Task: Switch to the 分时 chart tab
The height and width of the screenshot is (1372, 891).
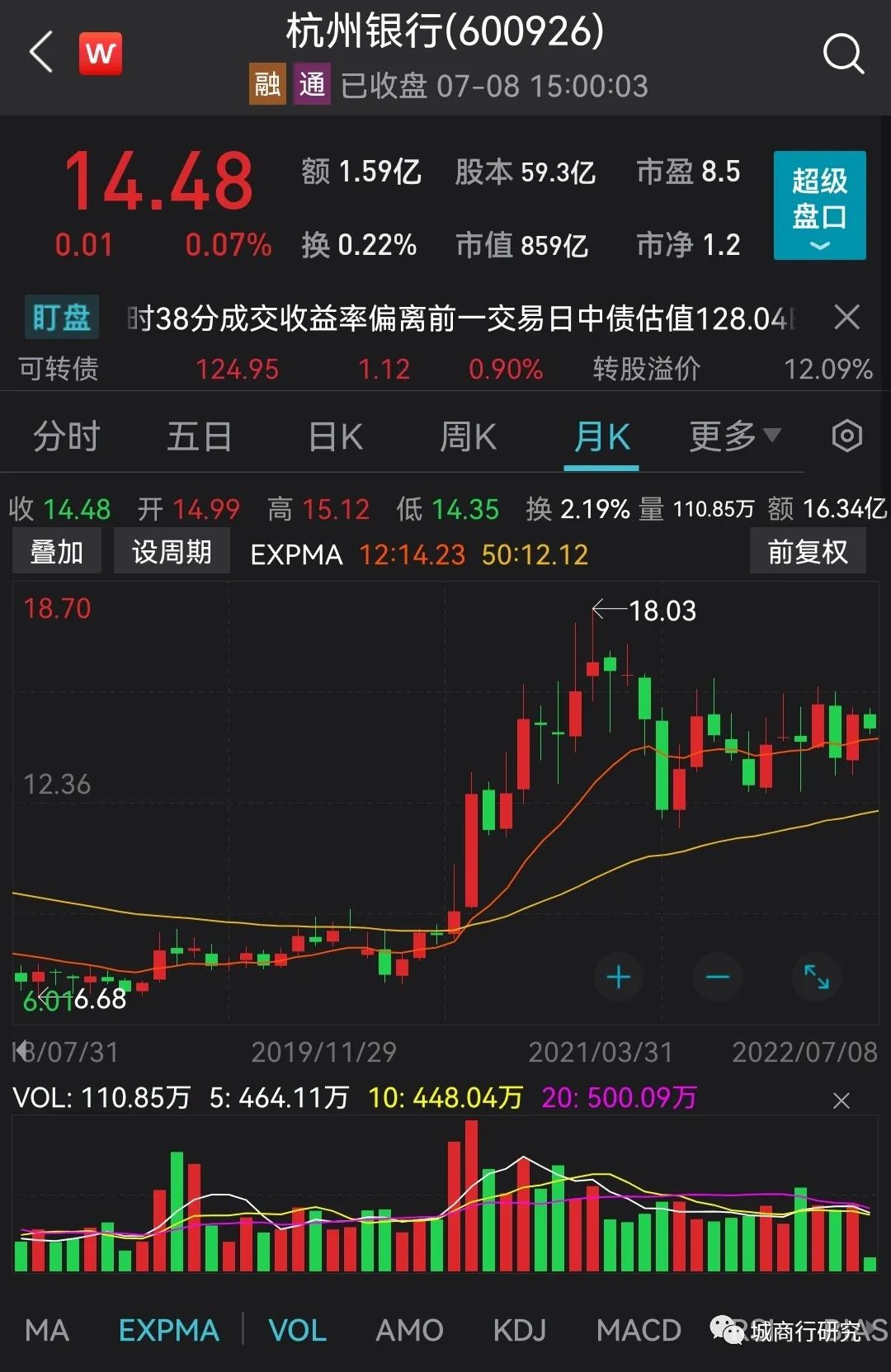Action: point(66,436)
